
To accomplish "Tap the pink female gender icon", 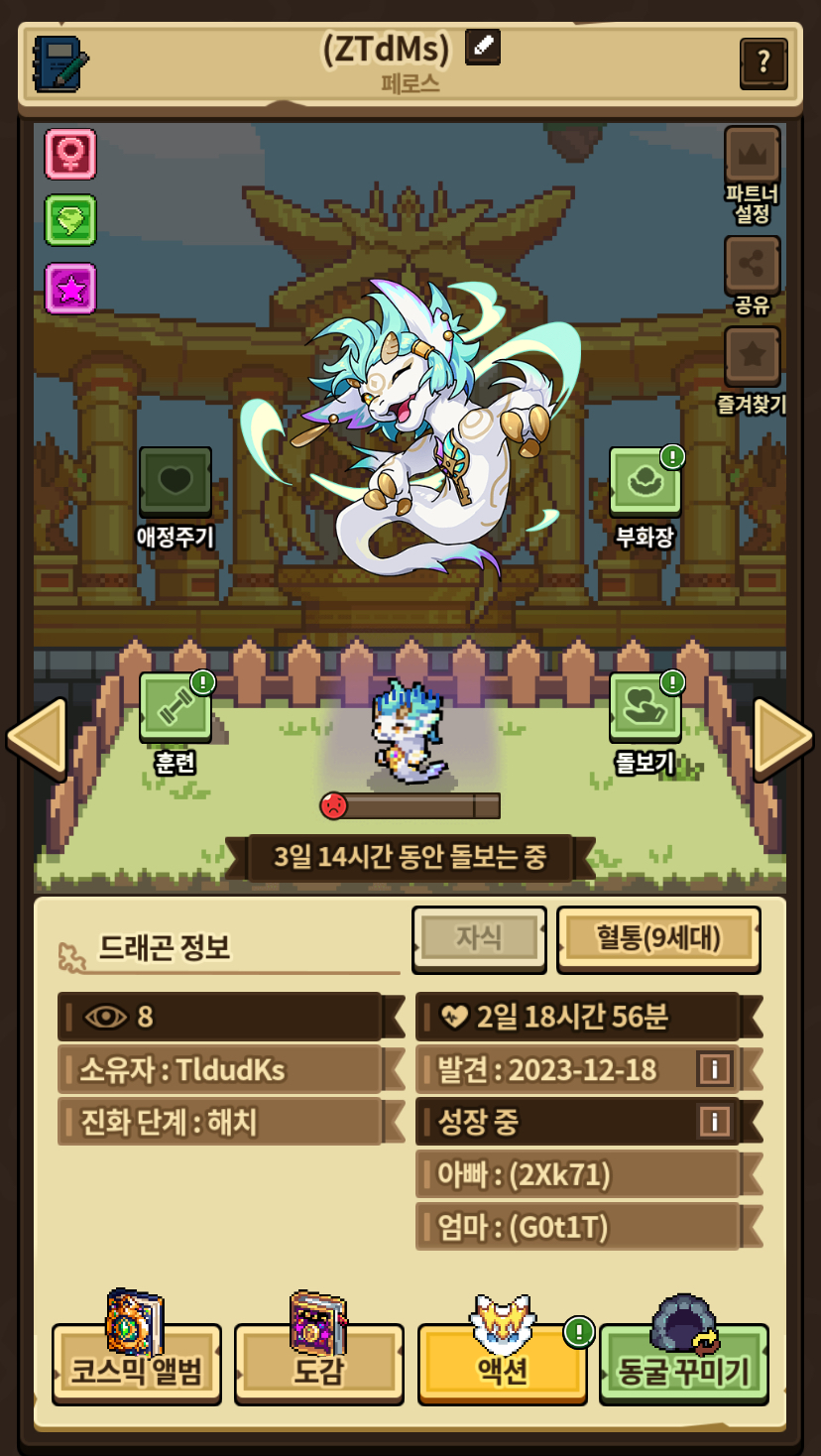I will [x=70, y=155].
